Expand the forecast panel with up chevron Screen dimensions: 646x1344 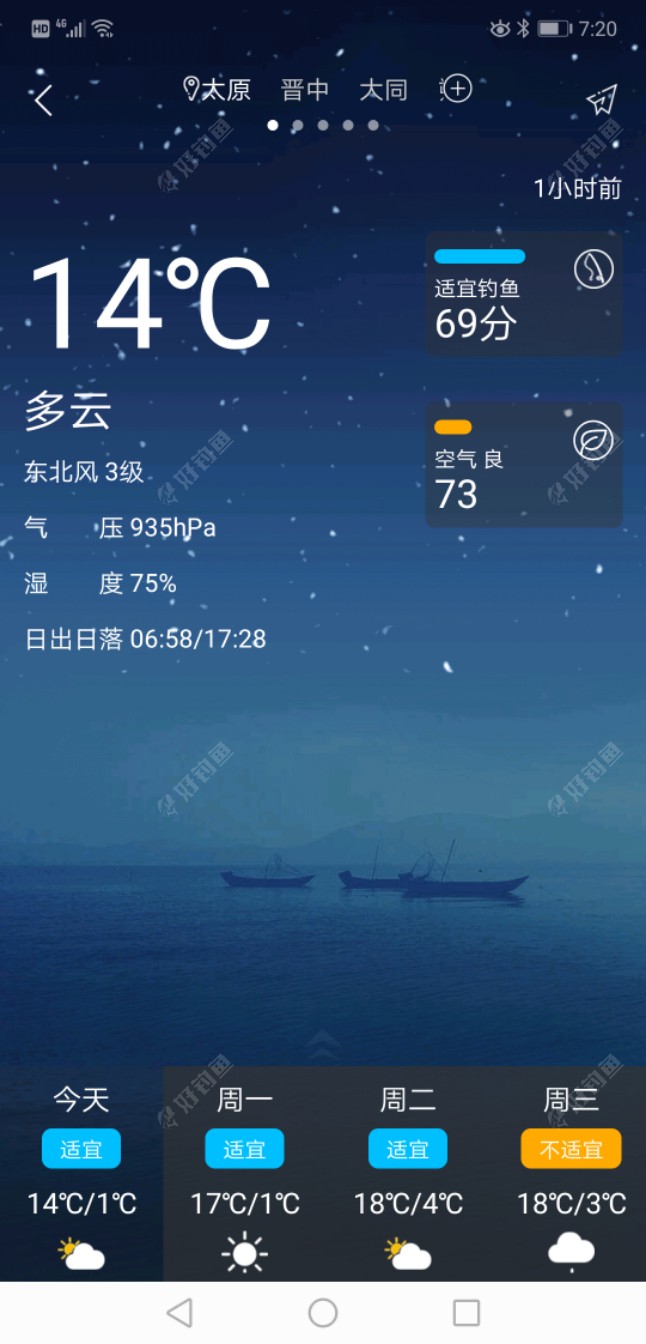(323, 1046)
